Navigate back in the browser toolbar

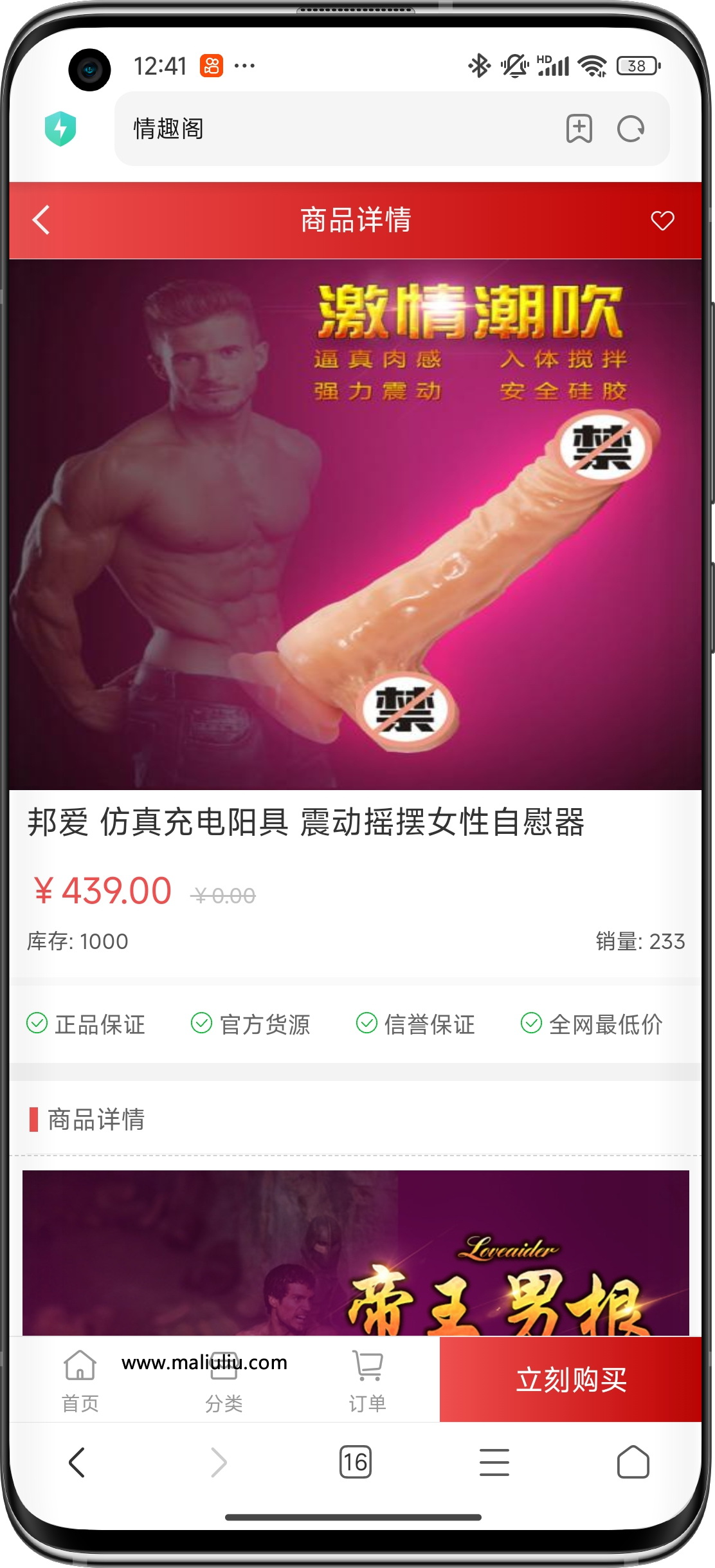click(x=77, y=1462)
